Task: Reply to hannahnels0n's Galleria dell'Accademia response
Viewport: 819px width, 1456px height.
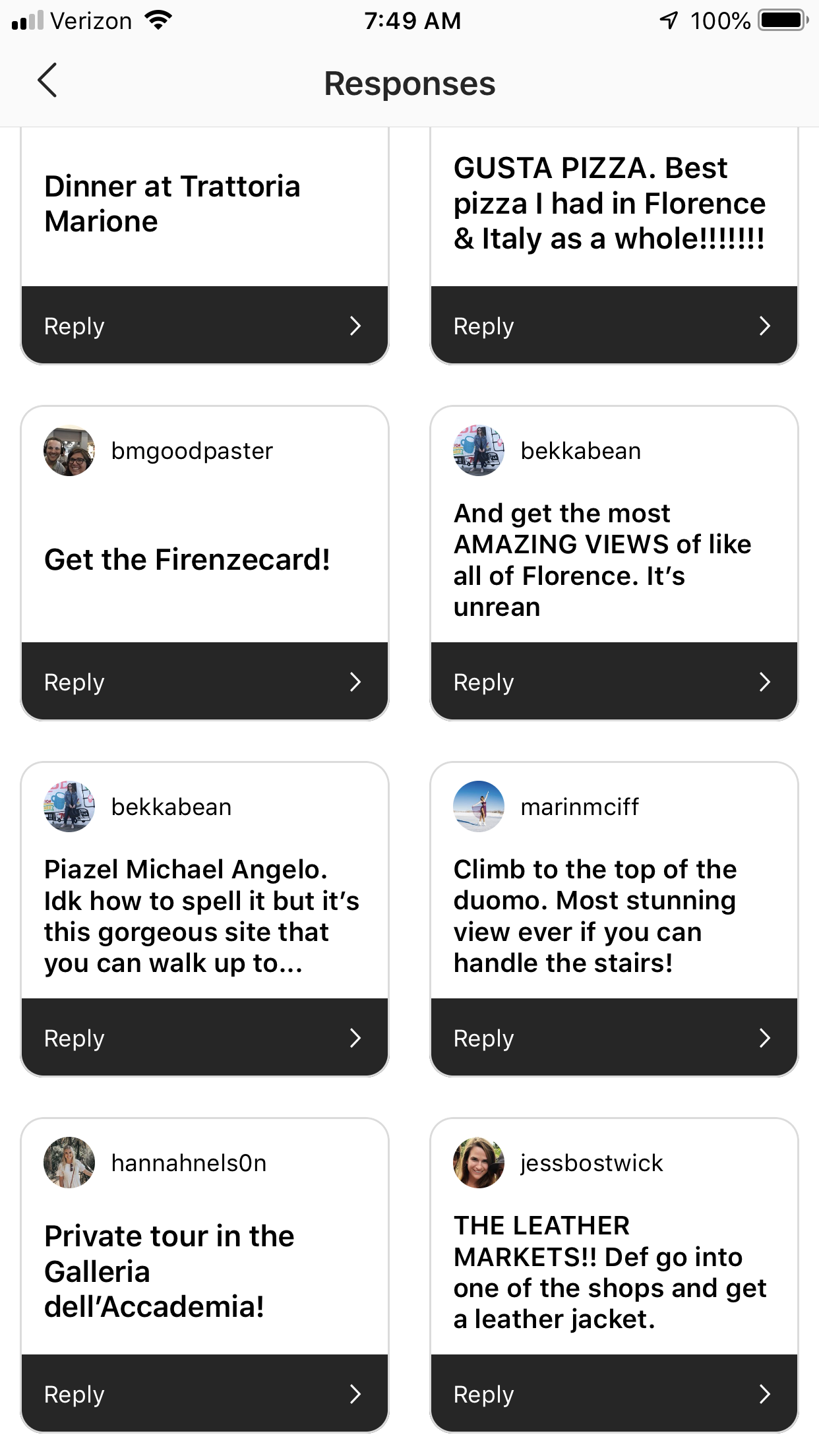Action: tap(204, 1393)
